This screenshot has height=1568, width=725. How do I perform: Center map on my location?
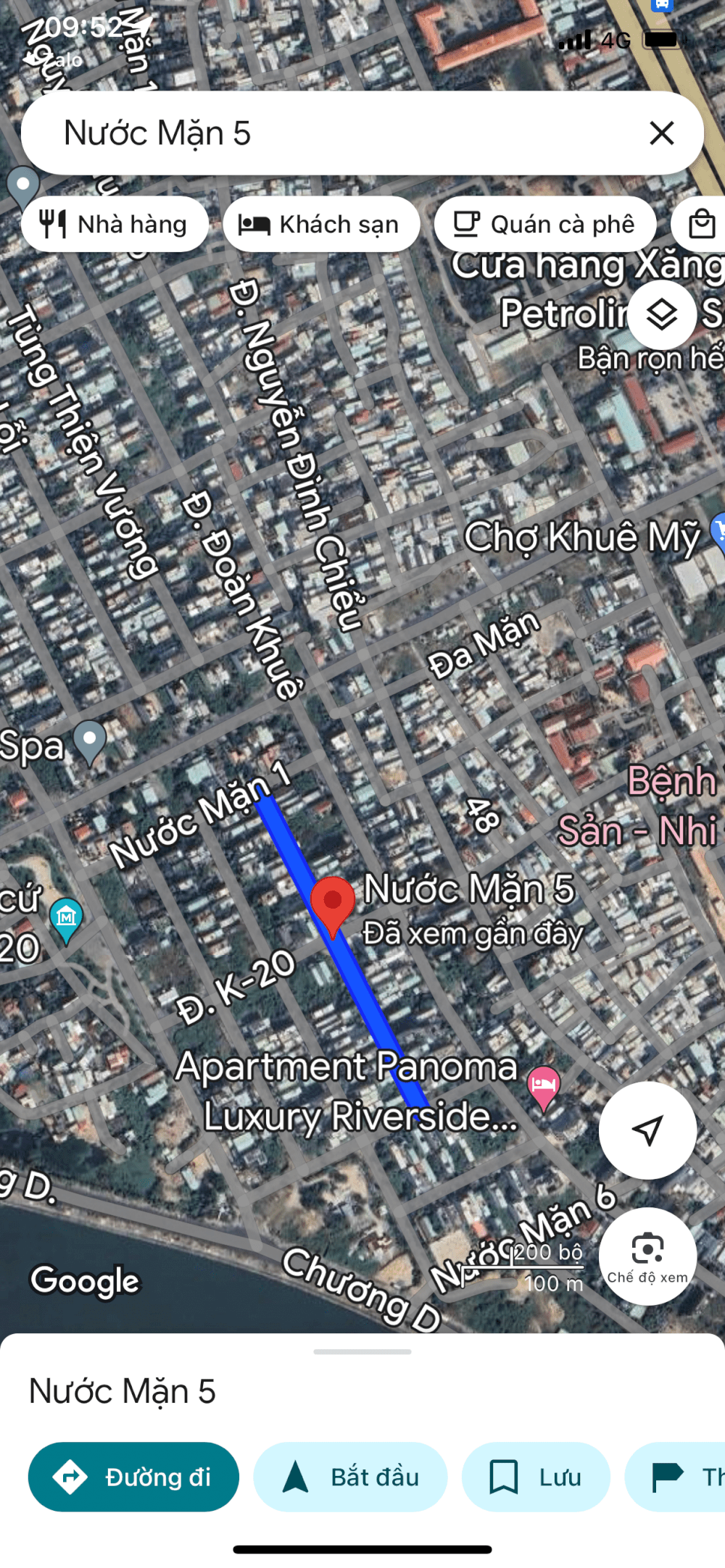pos(647,1130)
